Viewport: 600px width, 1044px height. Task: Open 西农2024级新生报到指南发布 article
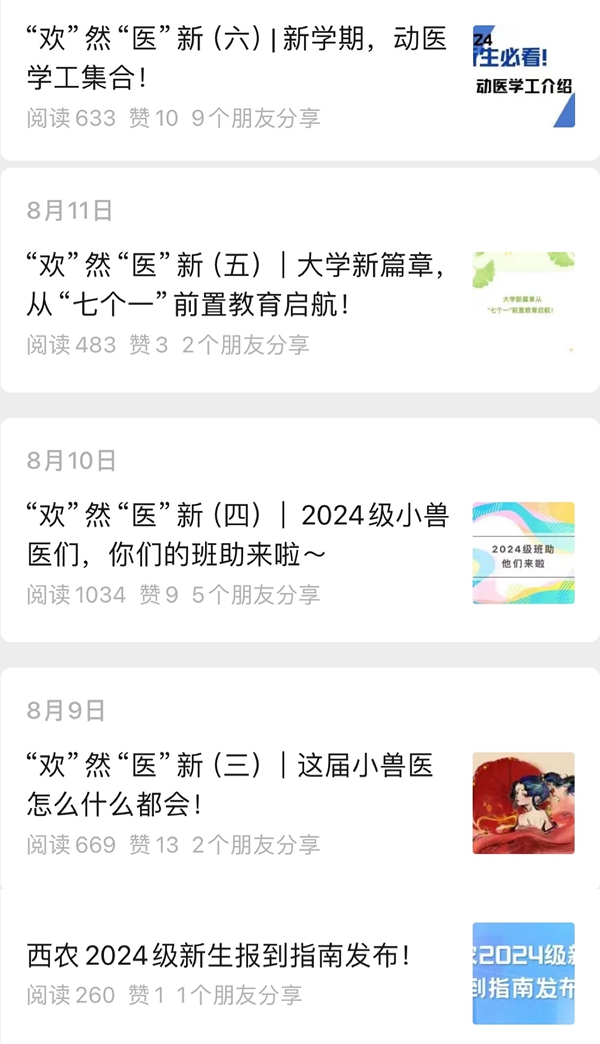[x=220, y=956]
